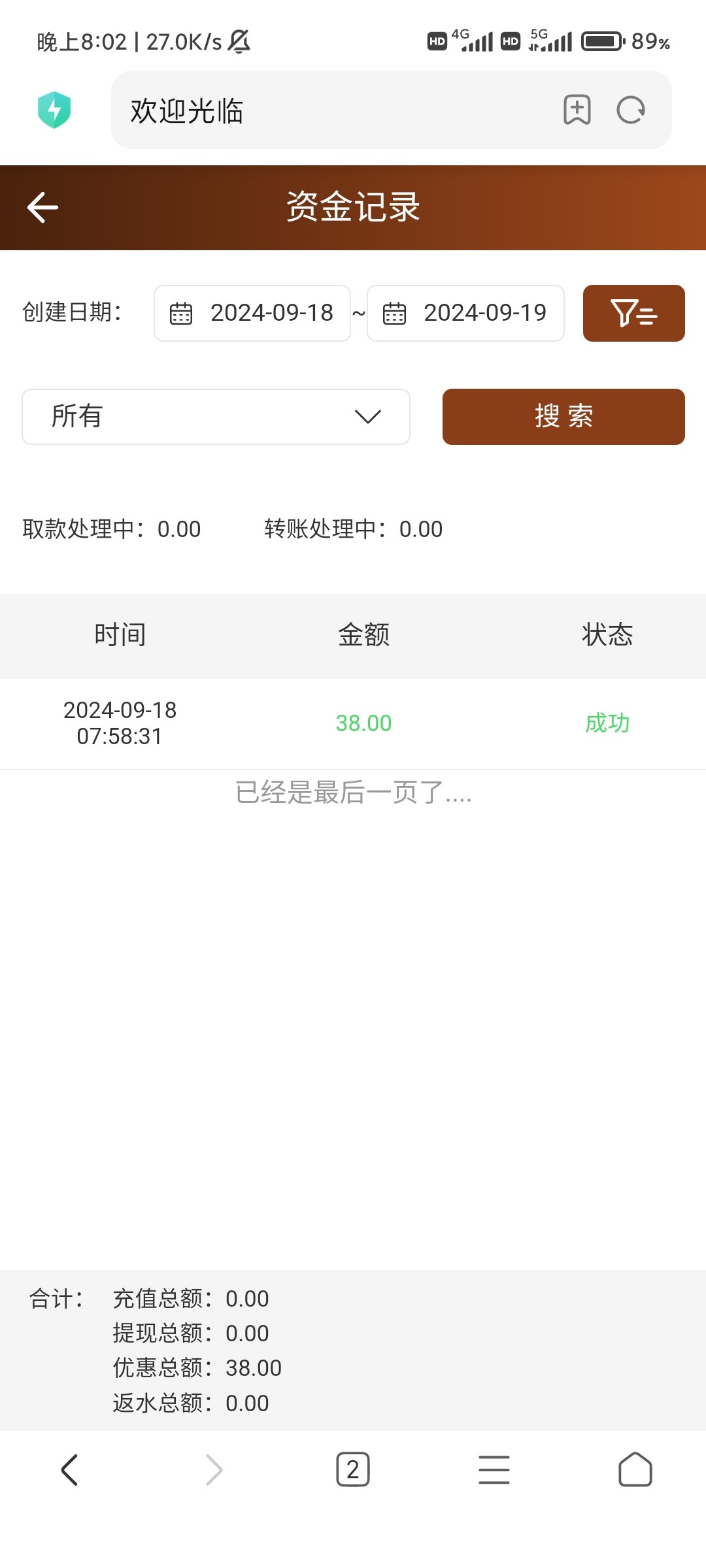The image size is (706, 1568).
Task: Tap the 搜索 search button
Action: point(563,417)
